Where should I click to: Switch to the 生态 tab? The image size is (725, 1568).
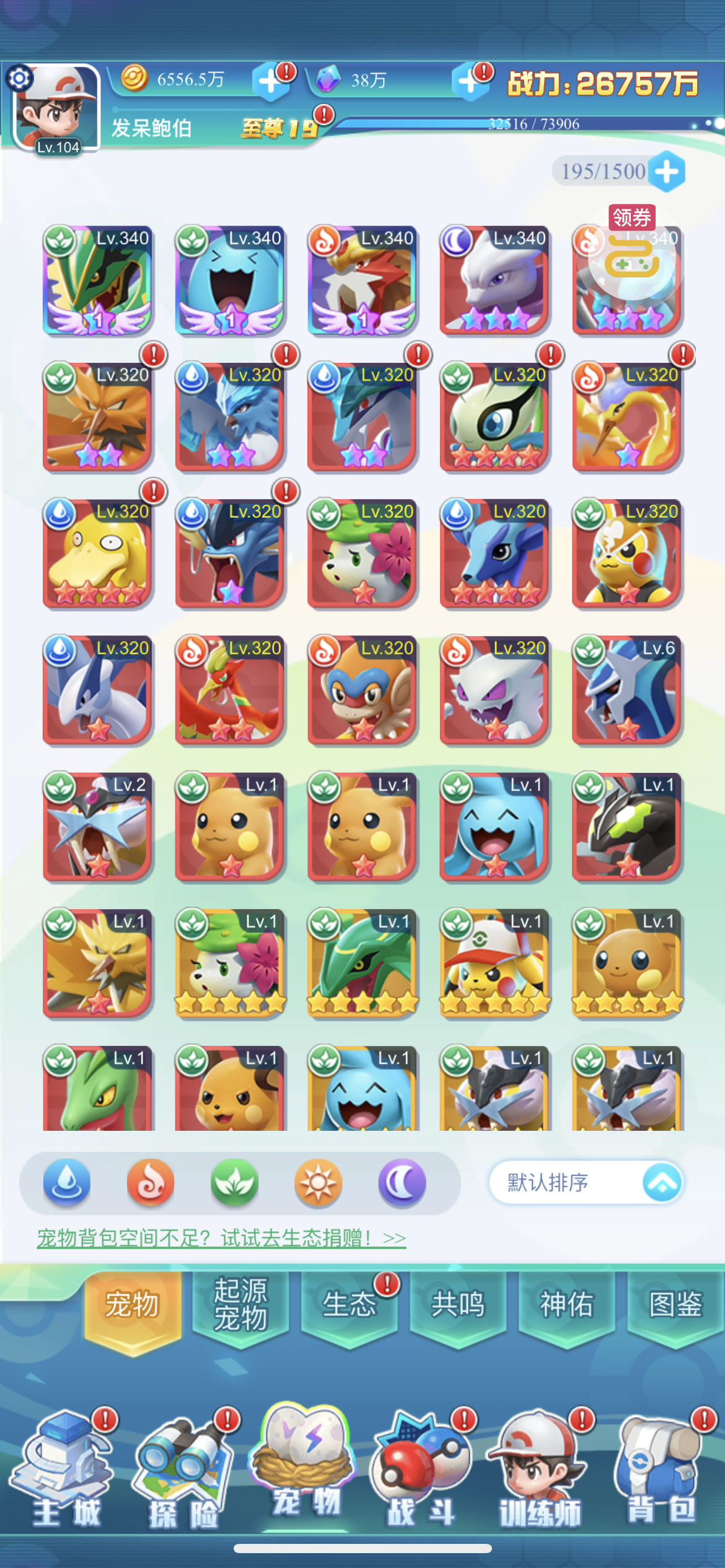[x=349, y=1305]
